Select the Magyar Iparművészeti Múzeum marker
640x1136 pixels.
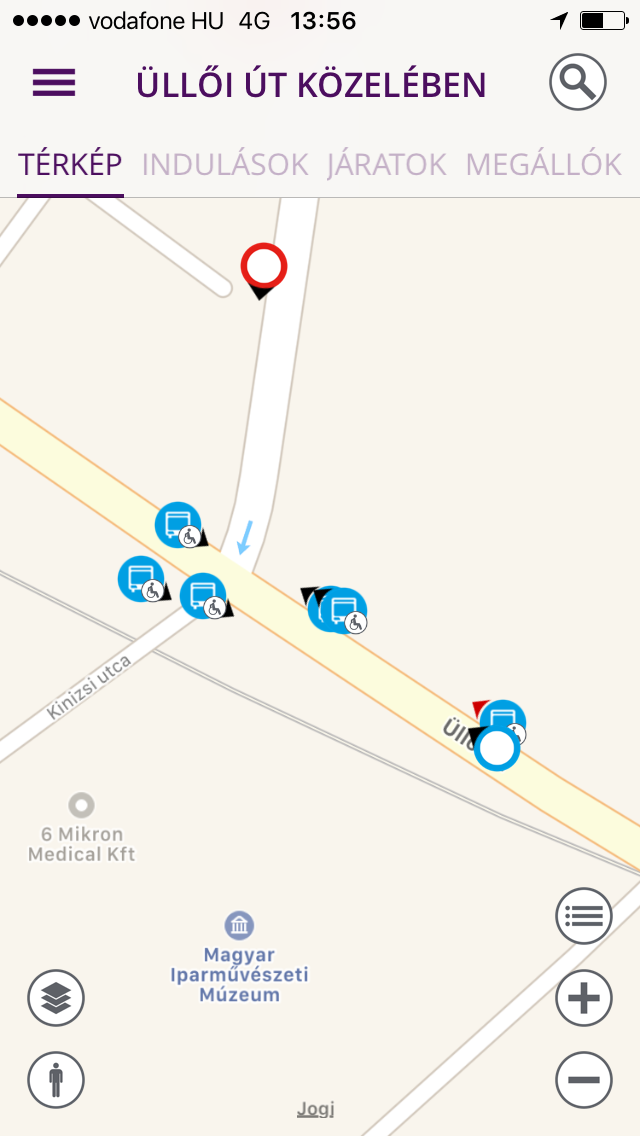coord(239,925)
